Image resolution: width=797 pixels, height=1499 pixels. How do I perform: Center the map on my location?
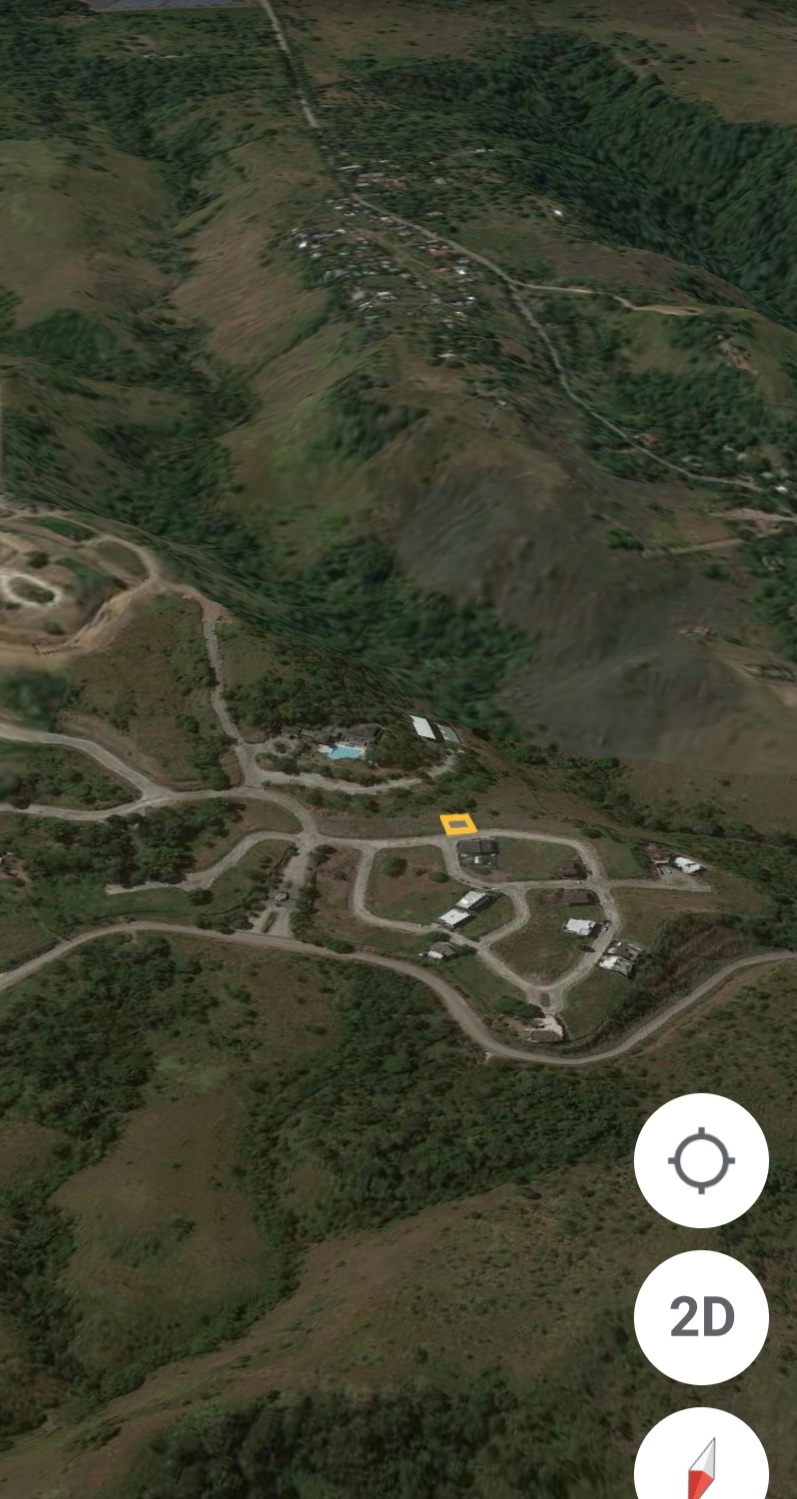click(x=701, y=1160)
